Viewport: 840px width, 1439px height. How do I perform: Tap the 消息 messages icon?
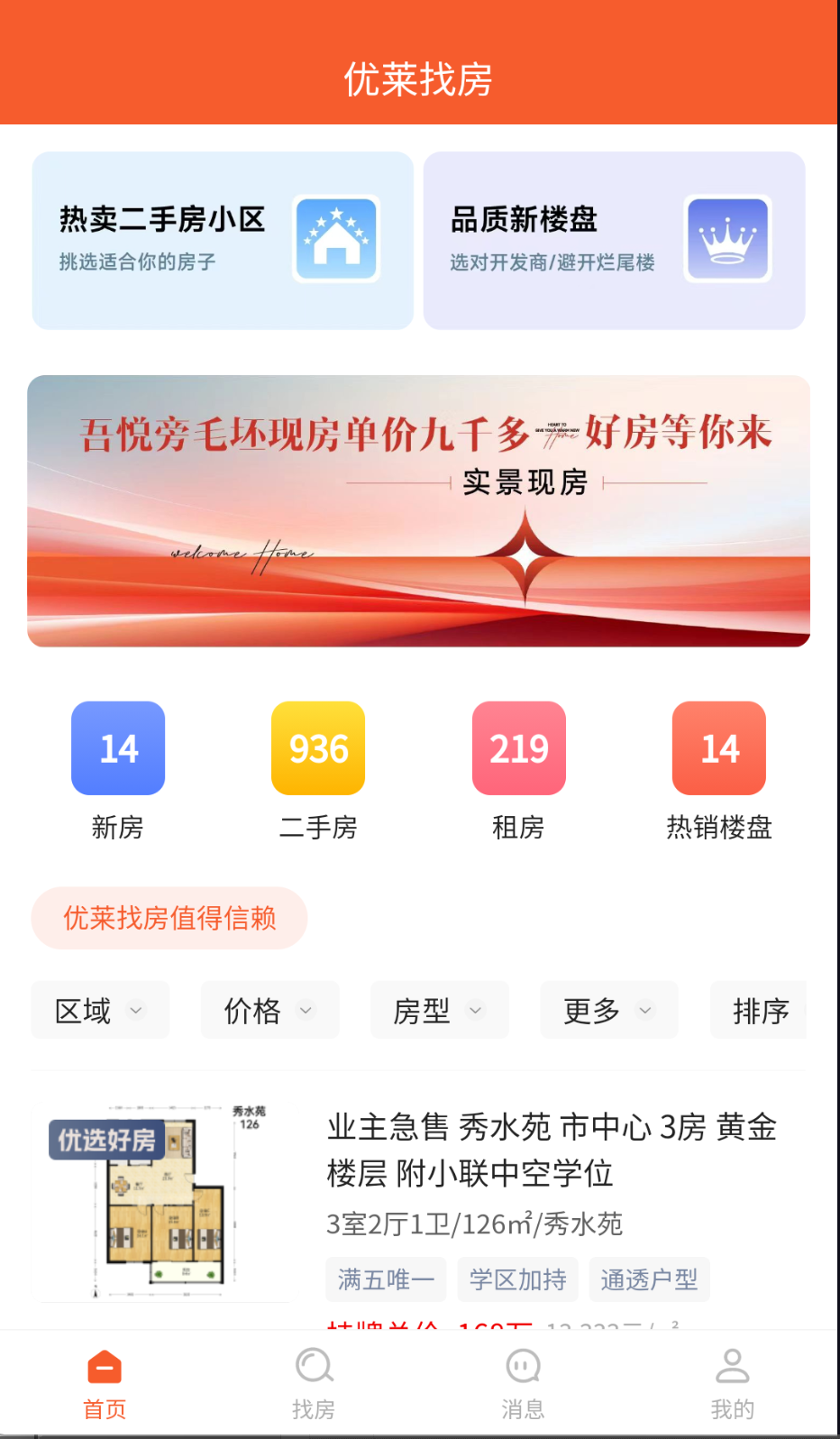(x=523, y=1366)
